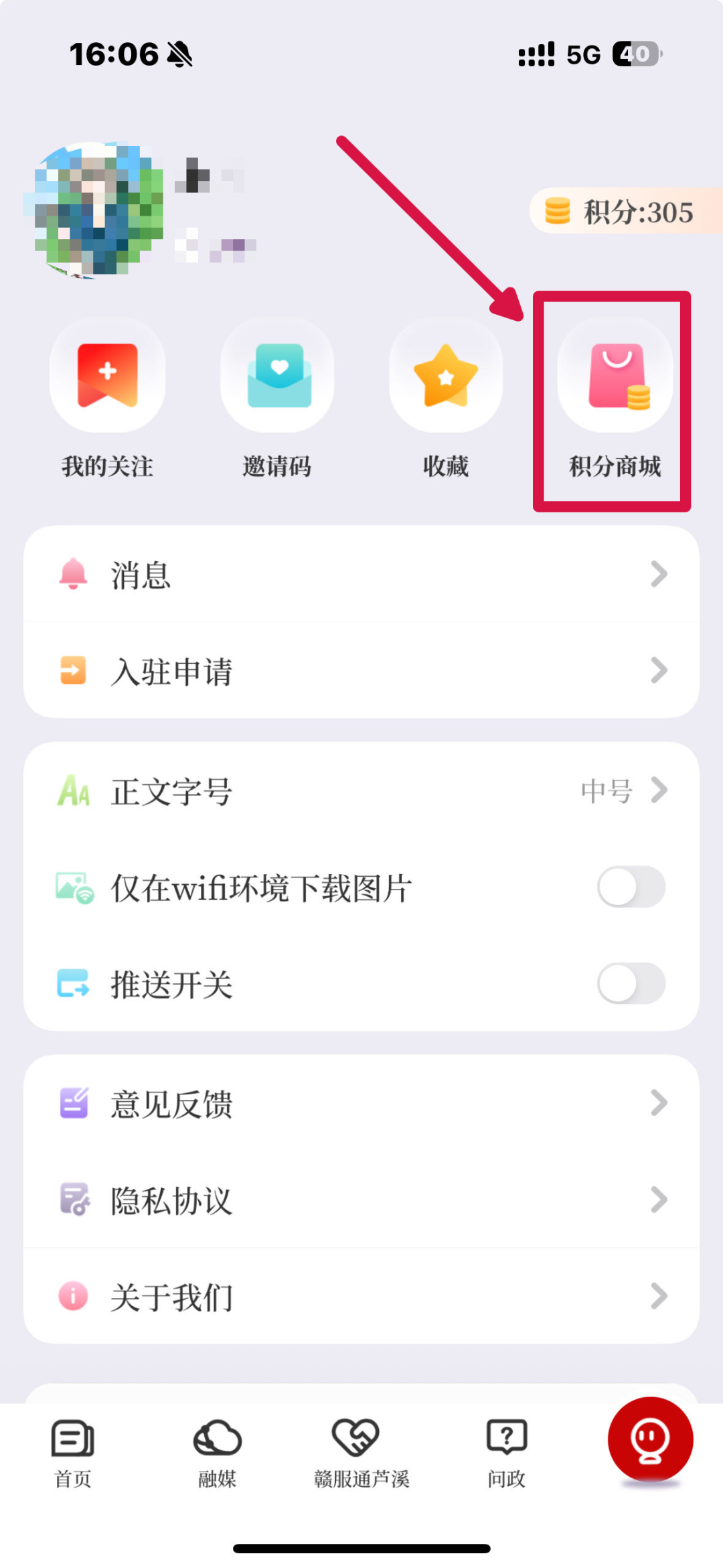Open 消息 messages row
Image resolution: width=723 pixels, height=1568 pixels.
[361, 575]
